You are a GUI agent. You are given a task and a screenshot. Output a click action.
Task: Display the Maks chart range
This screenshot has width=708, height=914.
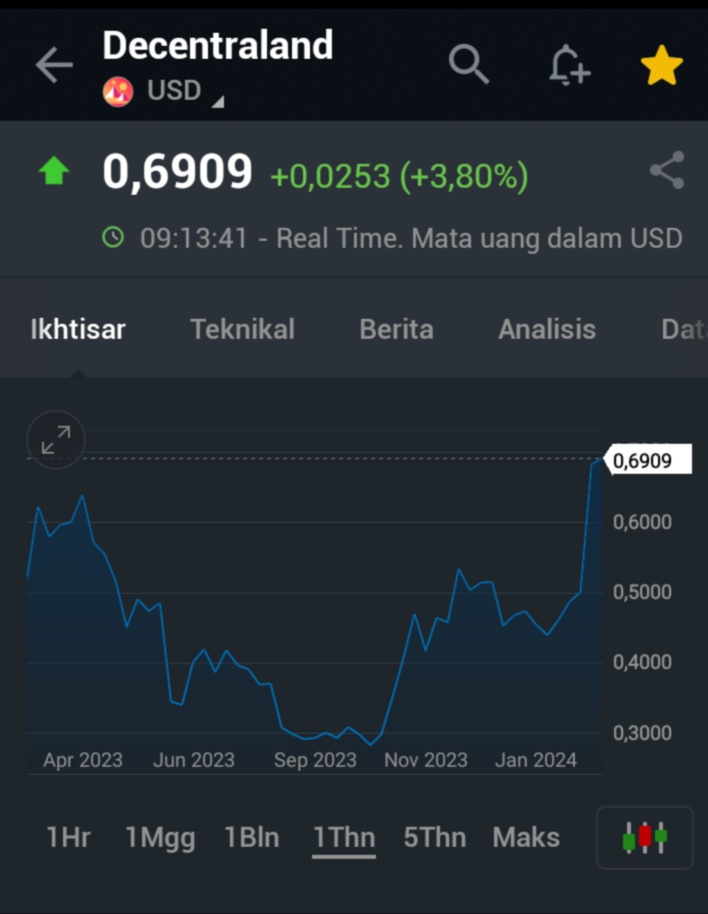coord(526,837)
